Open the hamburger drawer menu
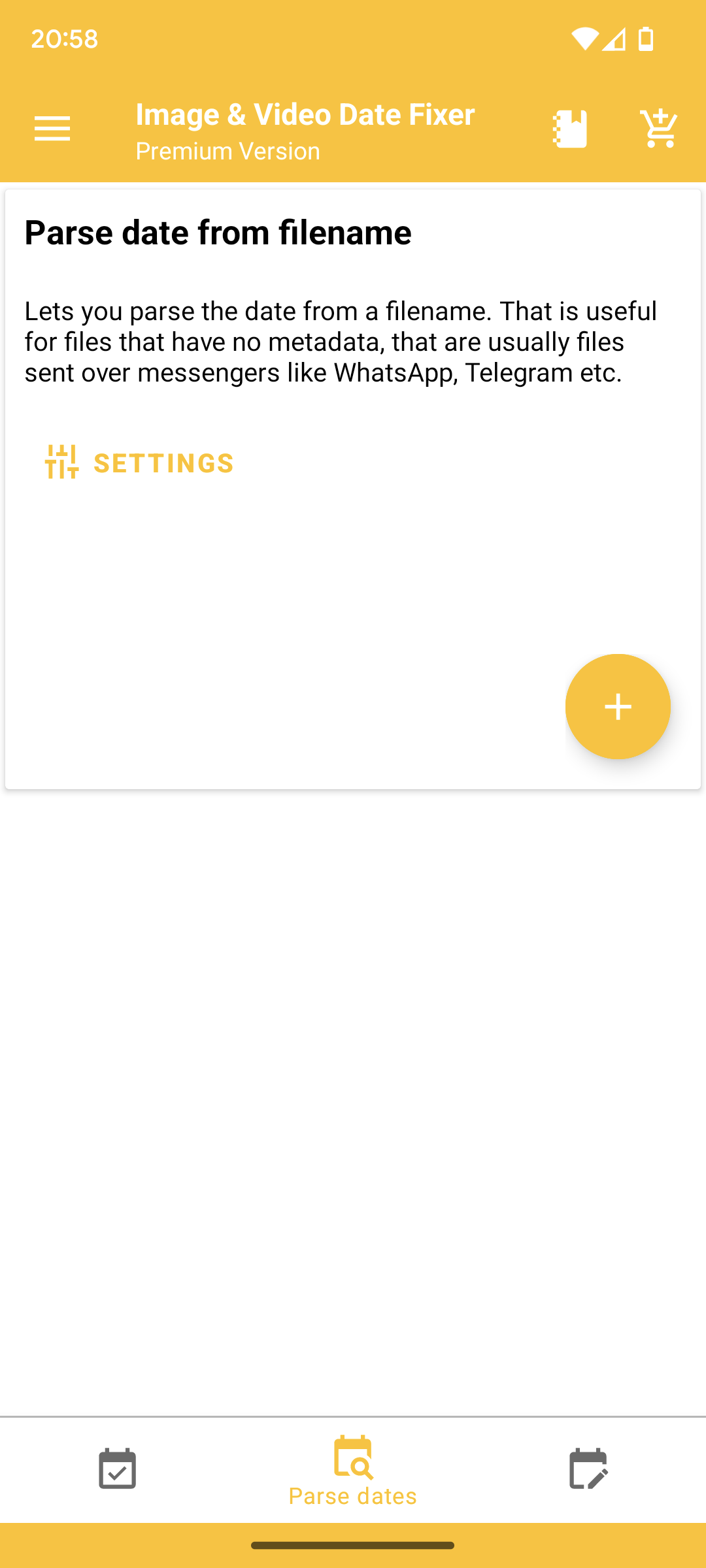Image resolution: width=706 pixels, height=1568 pixels. click(x=52, y=129)
